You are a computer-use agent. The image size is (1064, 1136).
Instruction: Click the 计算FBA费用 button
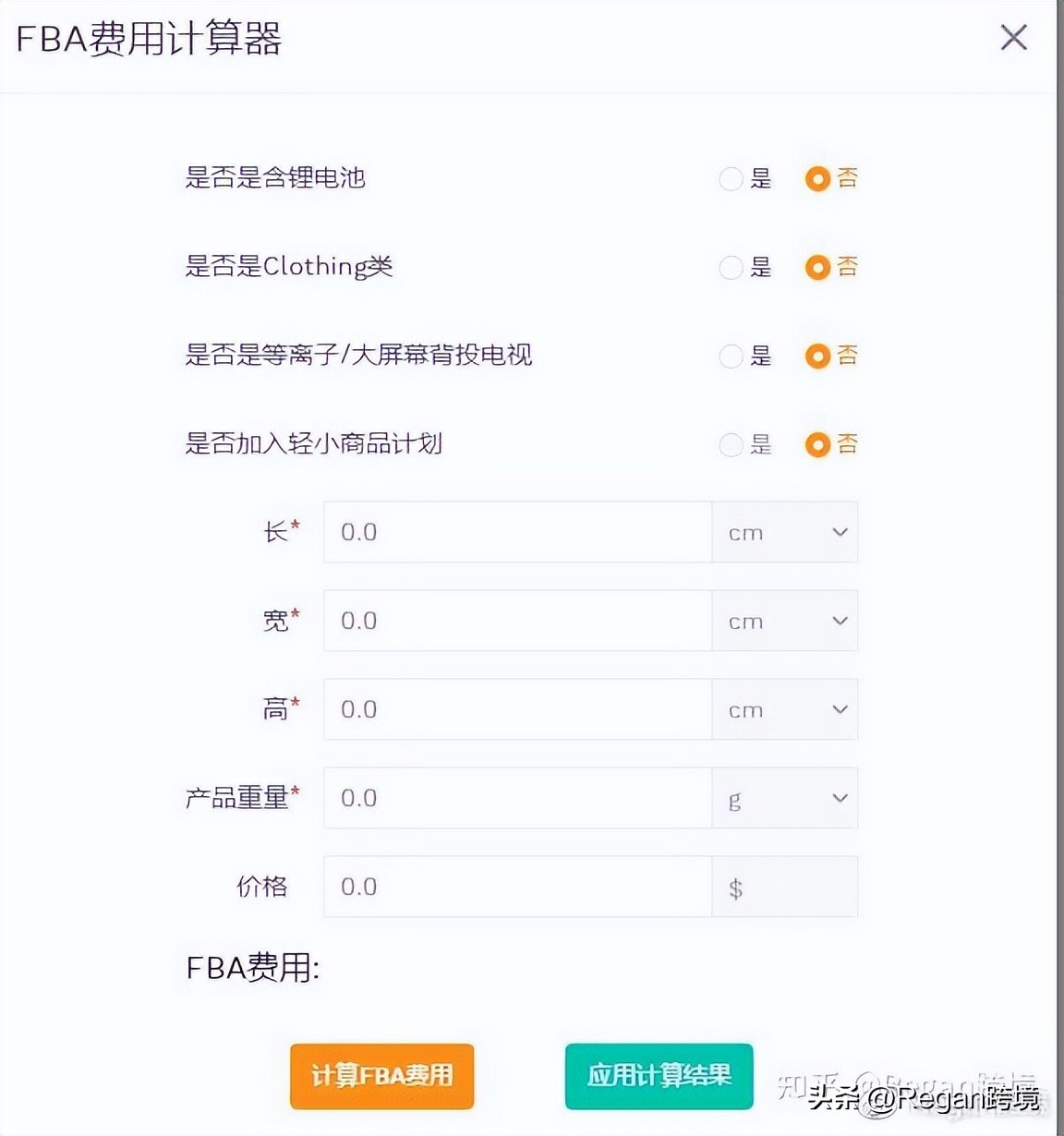(x=381, y=1076)
